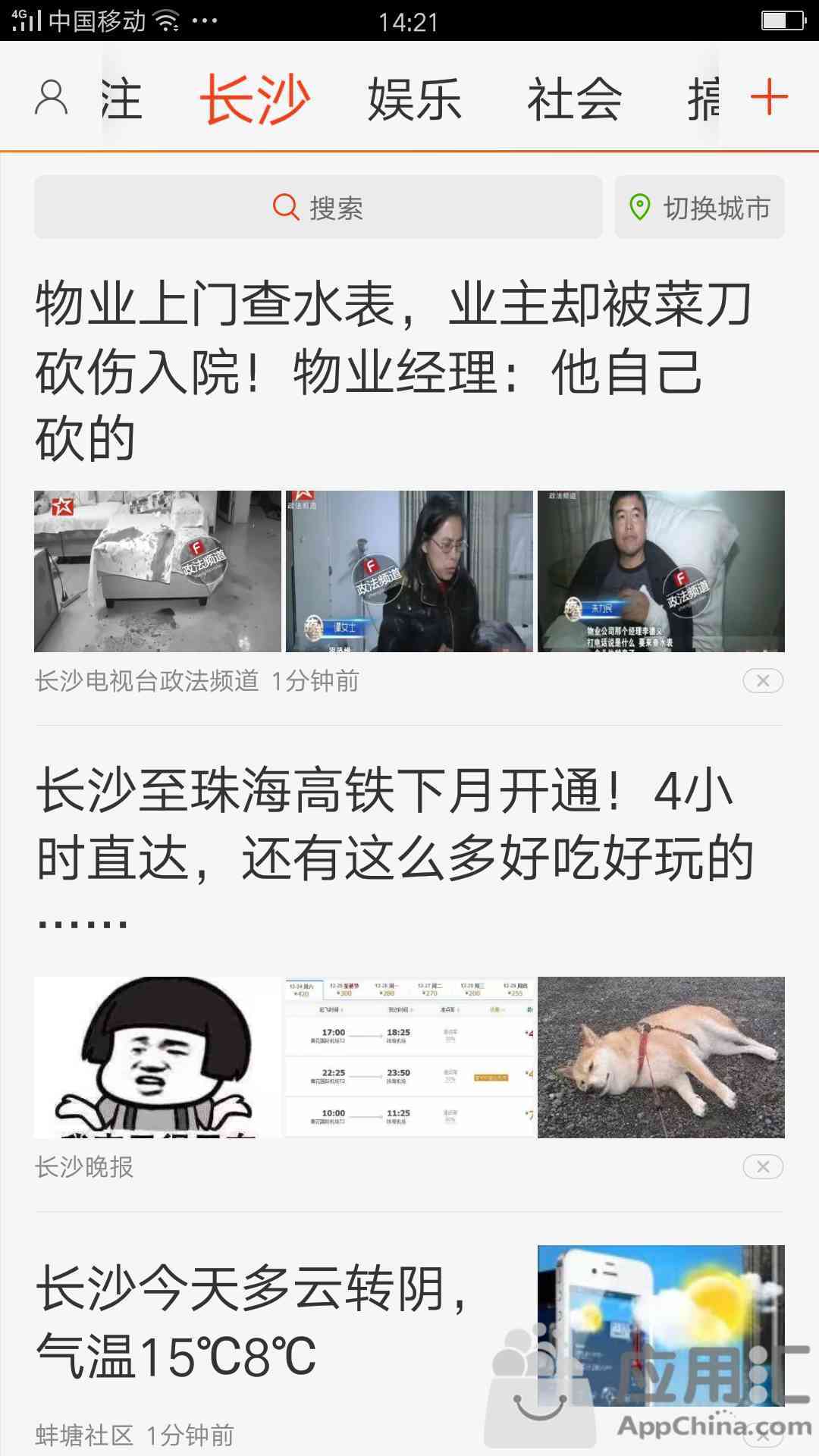Image resolution: width=819 pixels, height=1456 pixels.
Task: Tap the 搜索 search box
Action: click(x=318, y=207)
